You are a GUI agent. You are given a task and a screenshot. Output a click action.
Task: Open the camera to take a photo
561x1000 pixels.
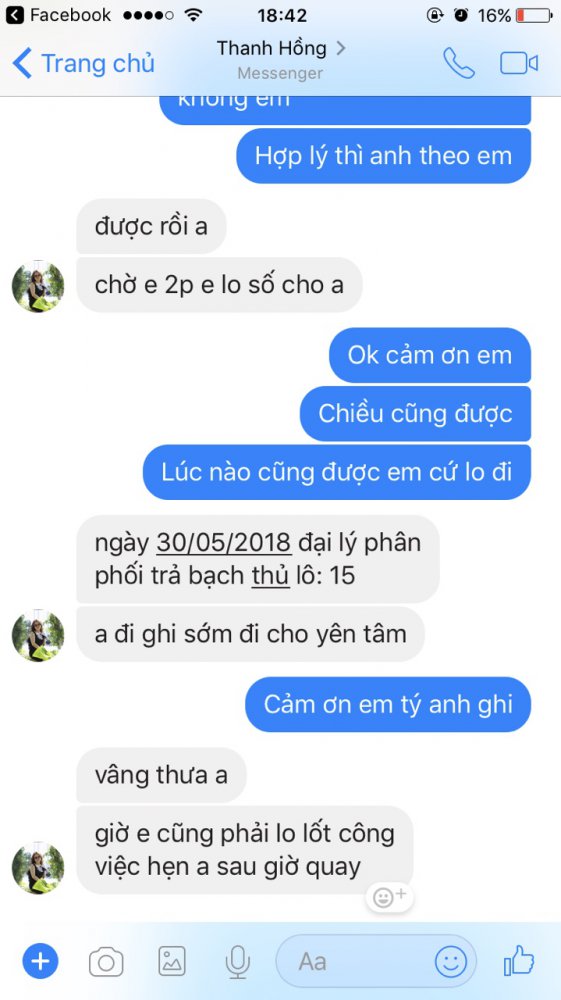pyautogui.click(x=106, y=962)
